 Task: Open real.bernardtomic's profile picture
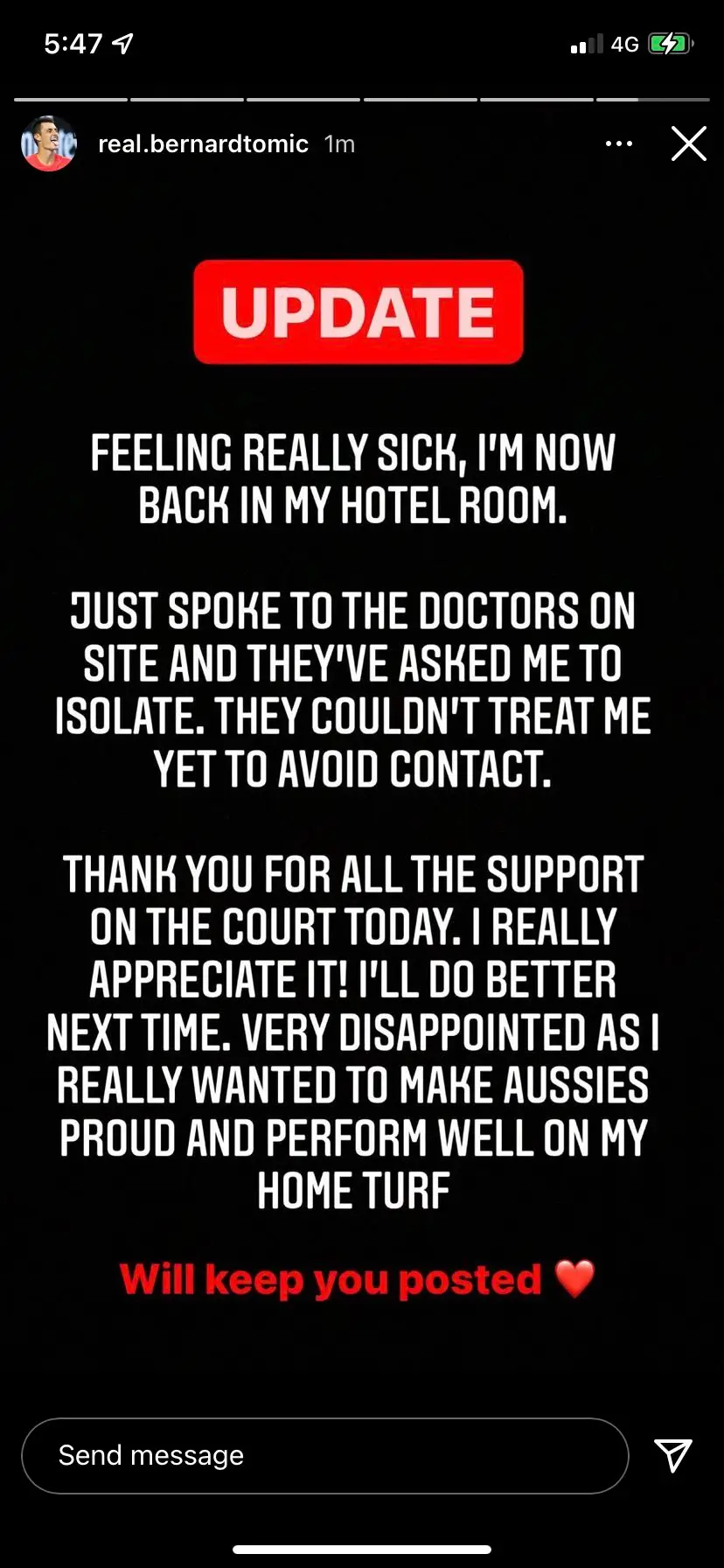point(48,143)
